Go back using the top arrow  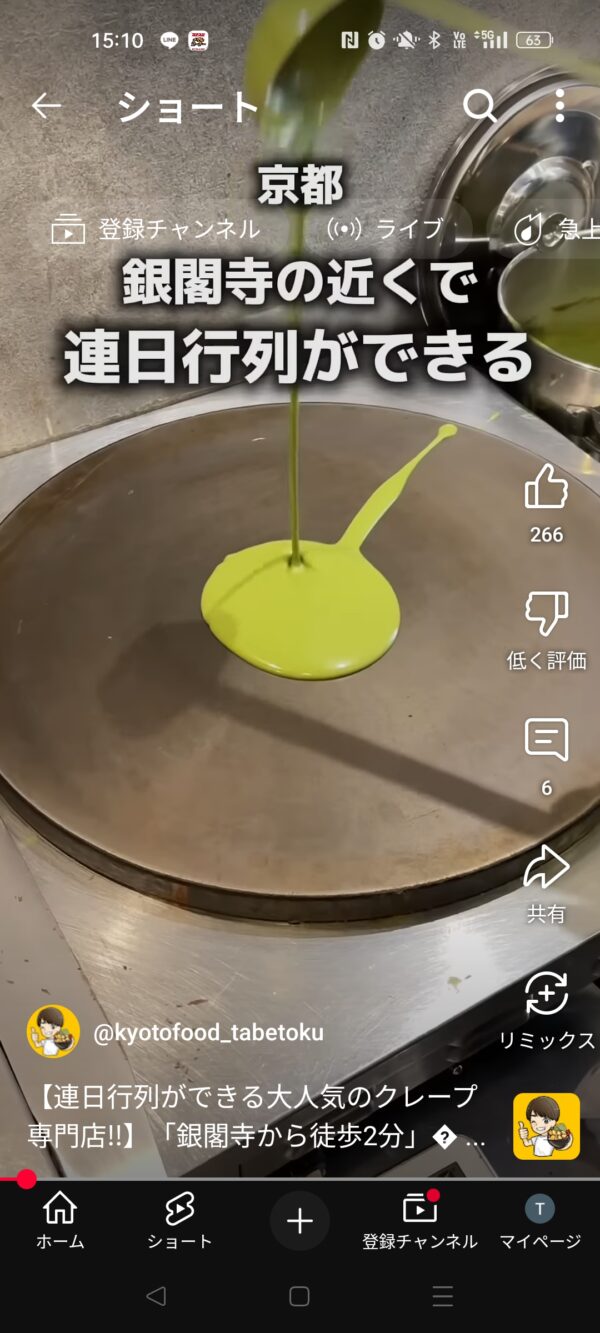[46, 106]
